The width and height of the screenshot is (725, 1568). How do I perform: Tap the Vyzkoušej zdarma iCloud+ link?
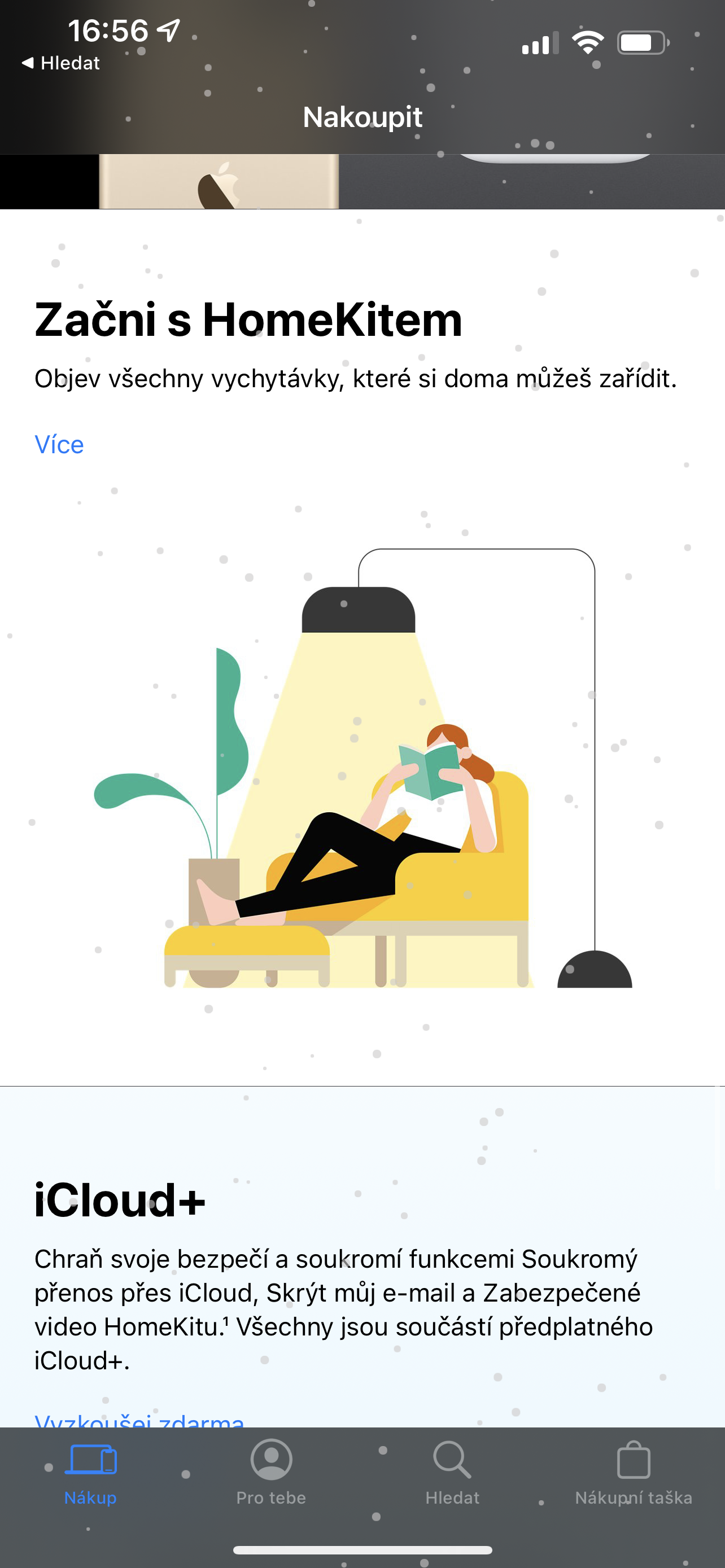coord(139,1421)
